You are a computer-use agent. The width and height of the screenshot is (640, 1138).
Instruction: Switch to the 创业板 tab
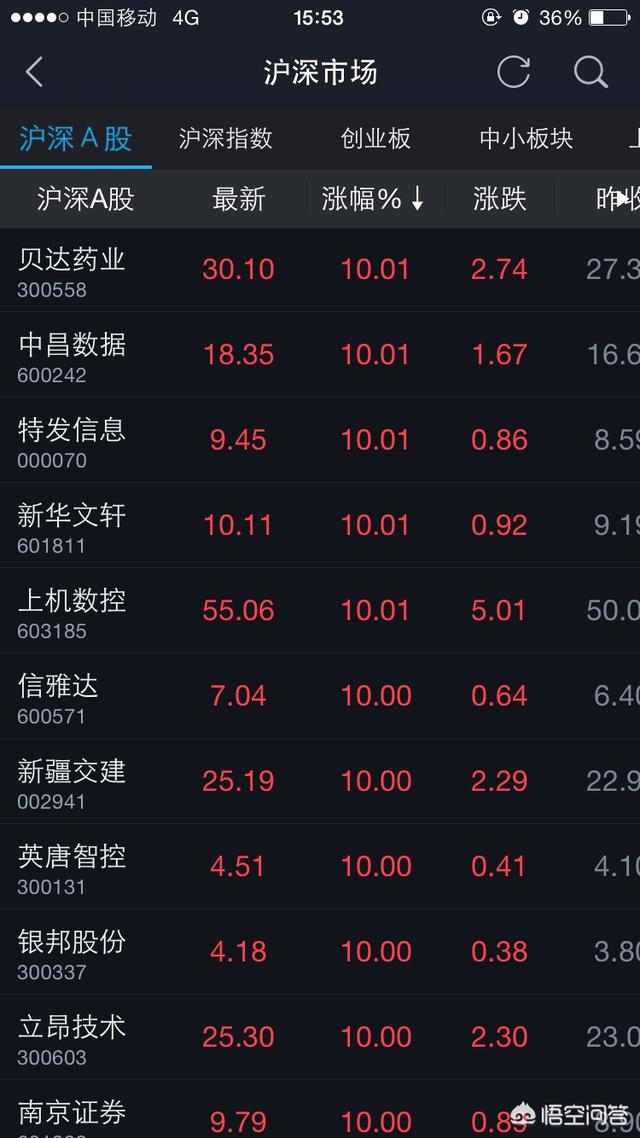click(375, 138)
